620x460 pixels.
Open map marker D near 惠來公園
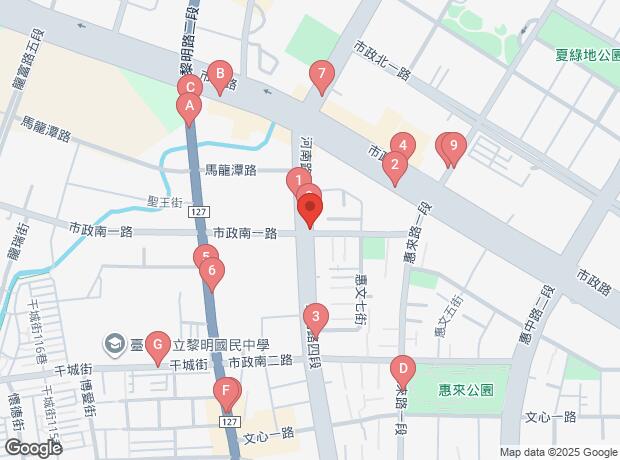[x=401, y=367]
